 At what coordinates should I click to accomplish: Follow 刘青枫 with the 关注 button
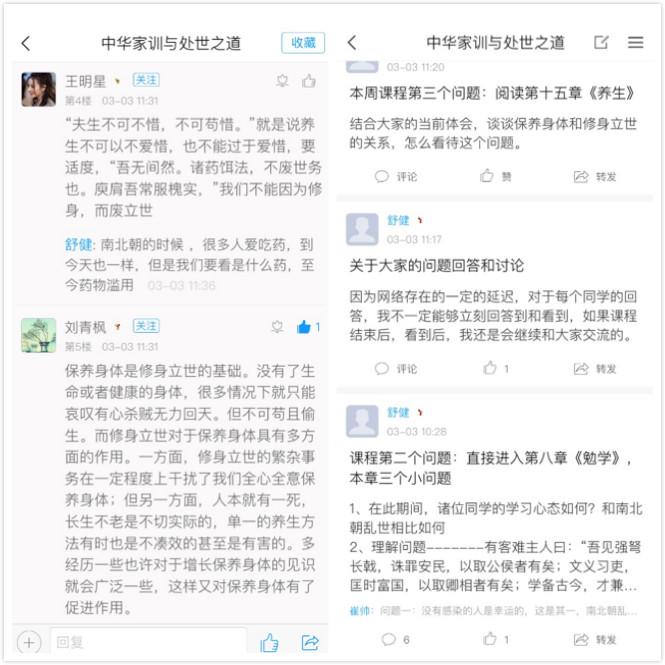click(146, 326)
